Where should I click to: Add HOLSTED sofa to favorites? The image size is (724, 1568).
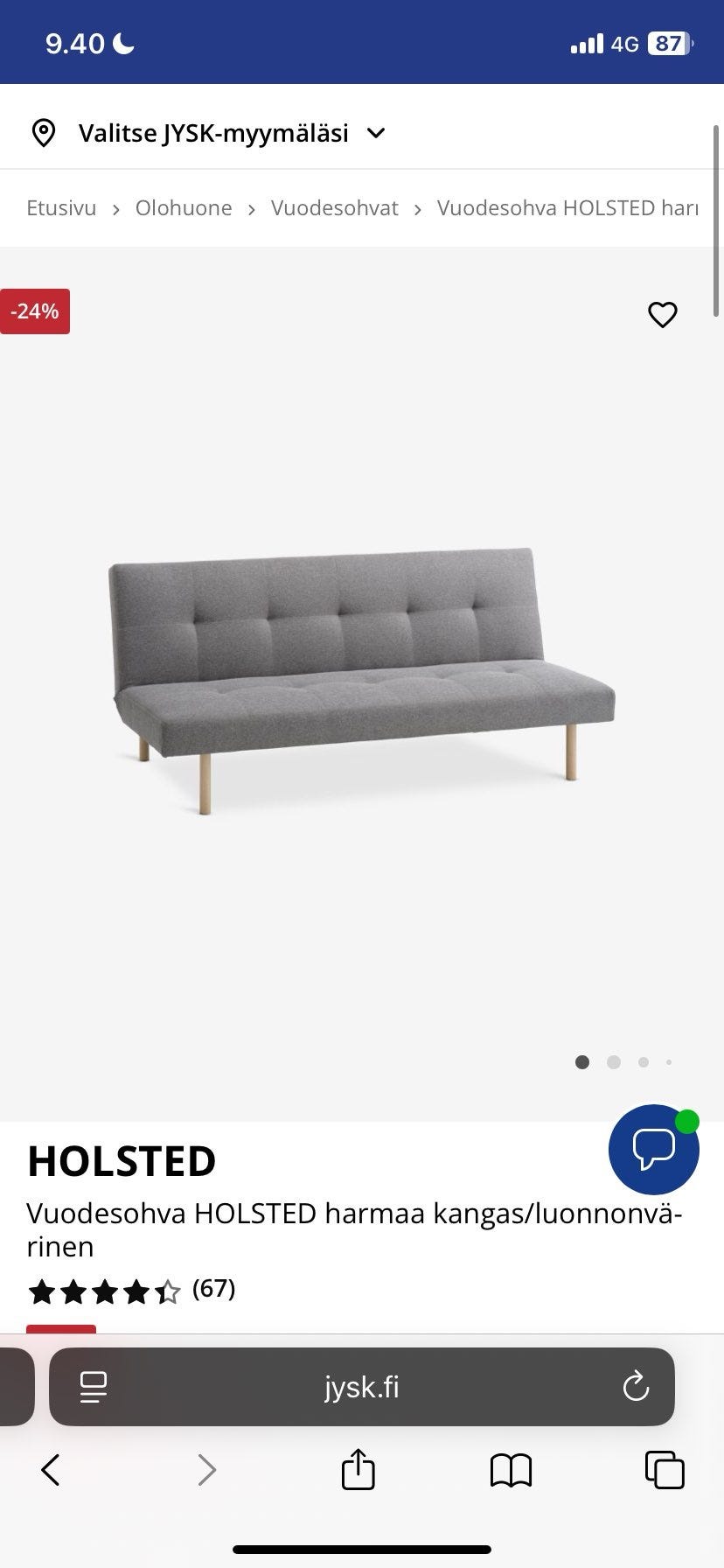(x=662, y=314)
